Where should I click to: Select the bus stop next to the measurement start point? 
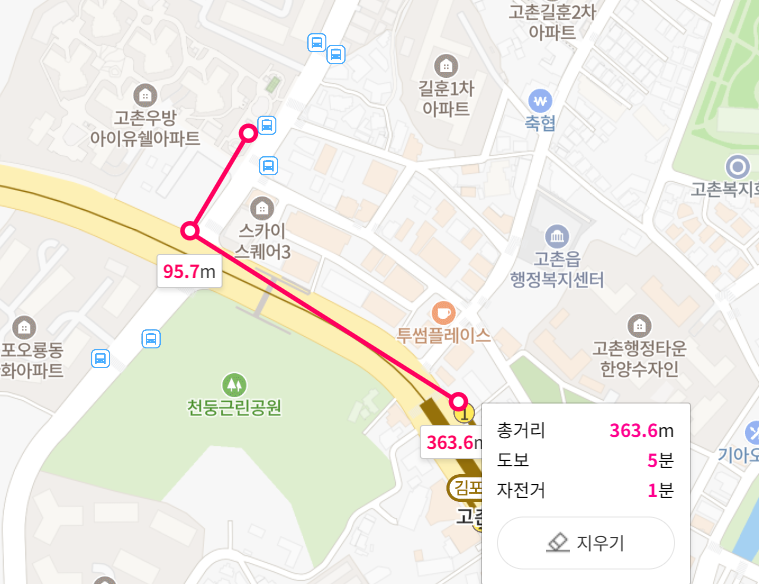pos(267,125)
